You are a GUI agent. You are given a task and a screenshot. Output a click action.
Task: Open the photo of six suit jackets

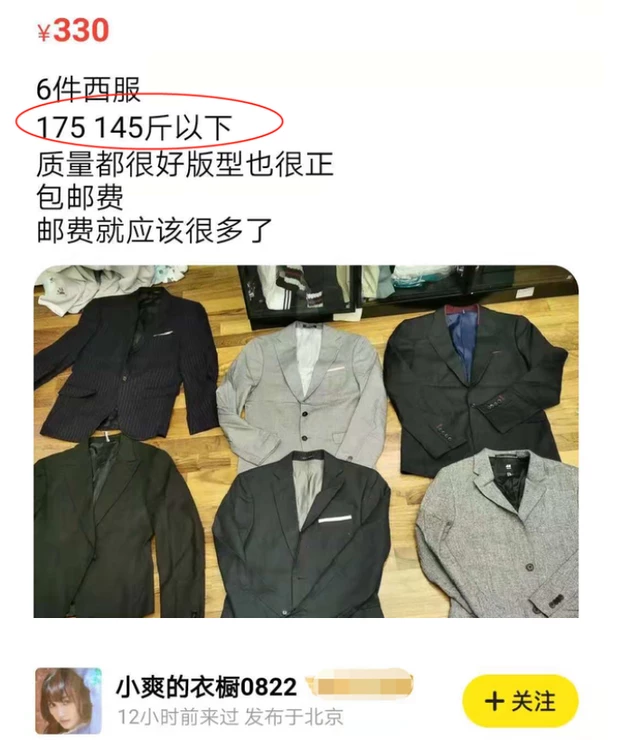306,441
